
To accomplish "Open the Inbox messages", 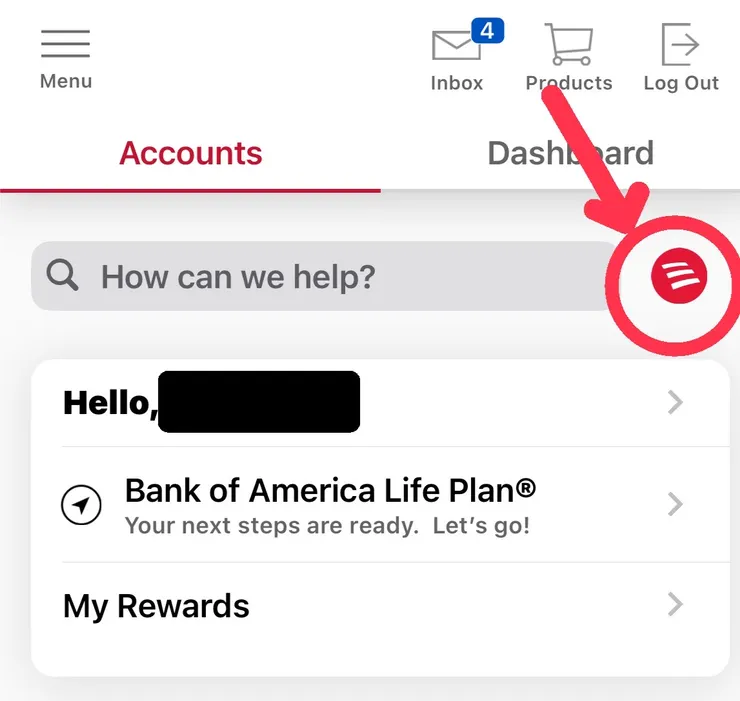I will click(x=457, y=58).
